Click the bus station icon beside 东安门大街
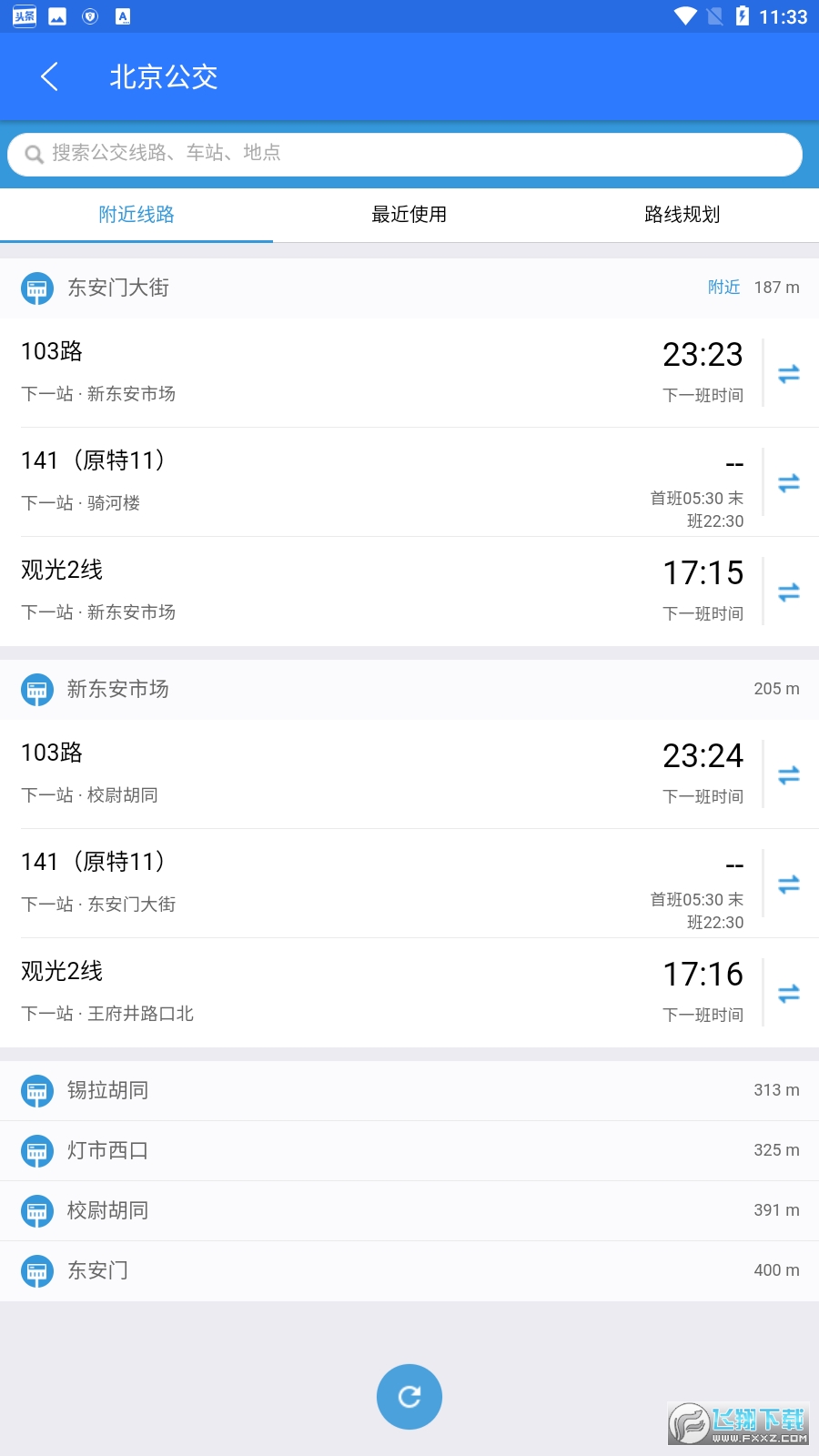Screen dimensions: 819x1456 point(37,288)
